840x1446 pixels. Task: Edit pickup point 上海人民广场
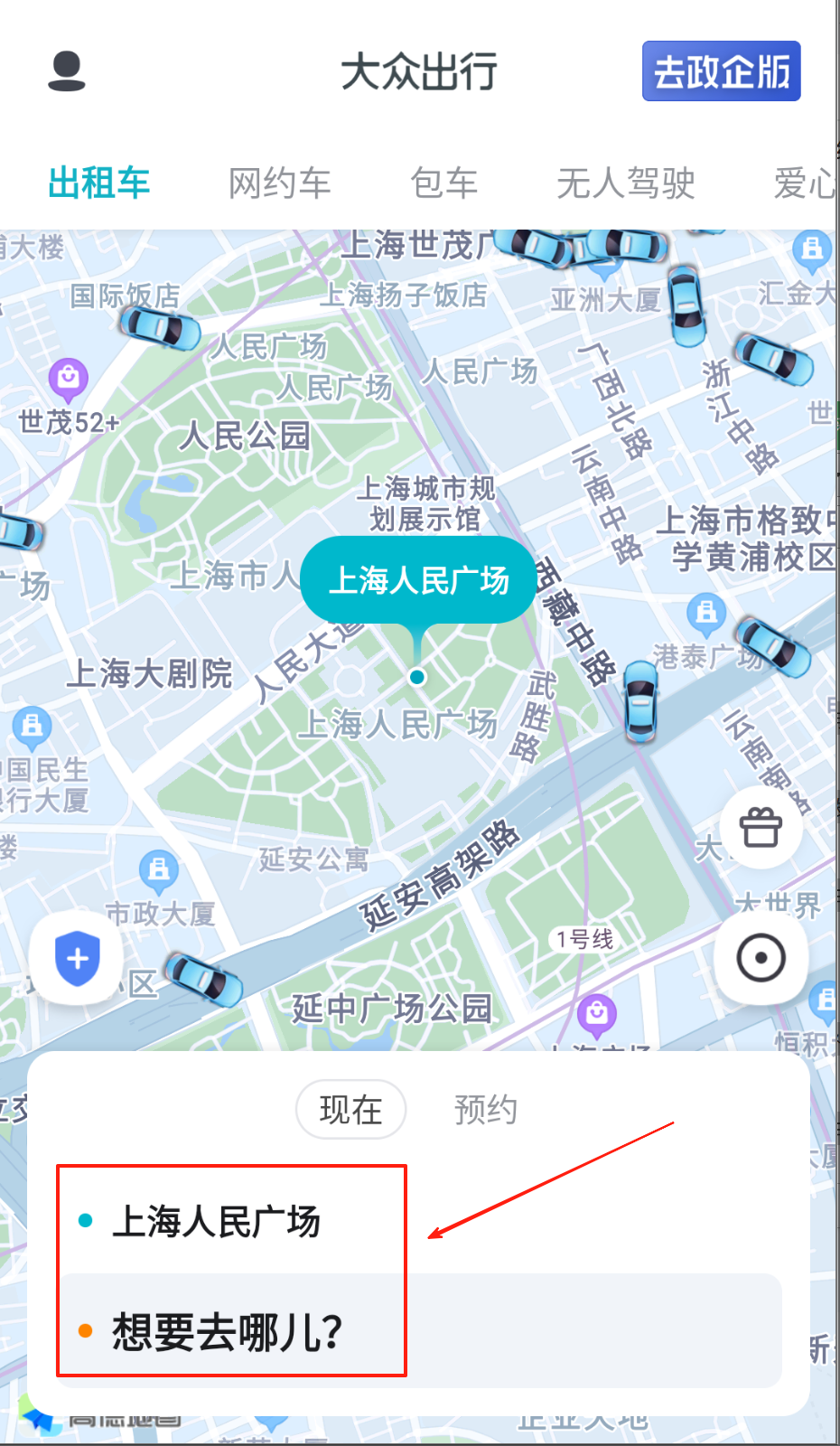coord(217,1222)
